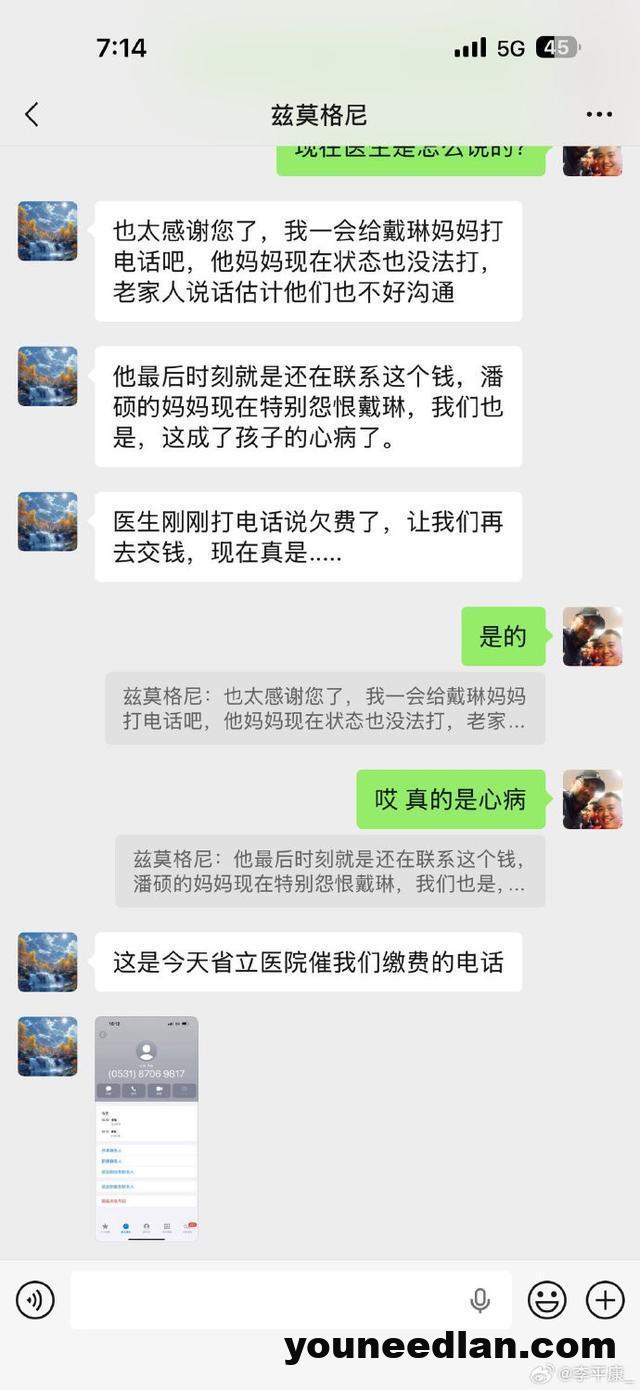This screenshot has height=1390, width=640.
Task: Open the plus attachments menu
Action: click(605, 1300)
